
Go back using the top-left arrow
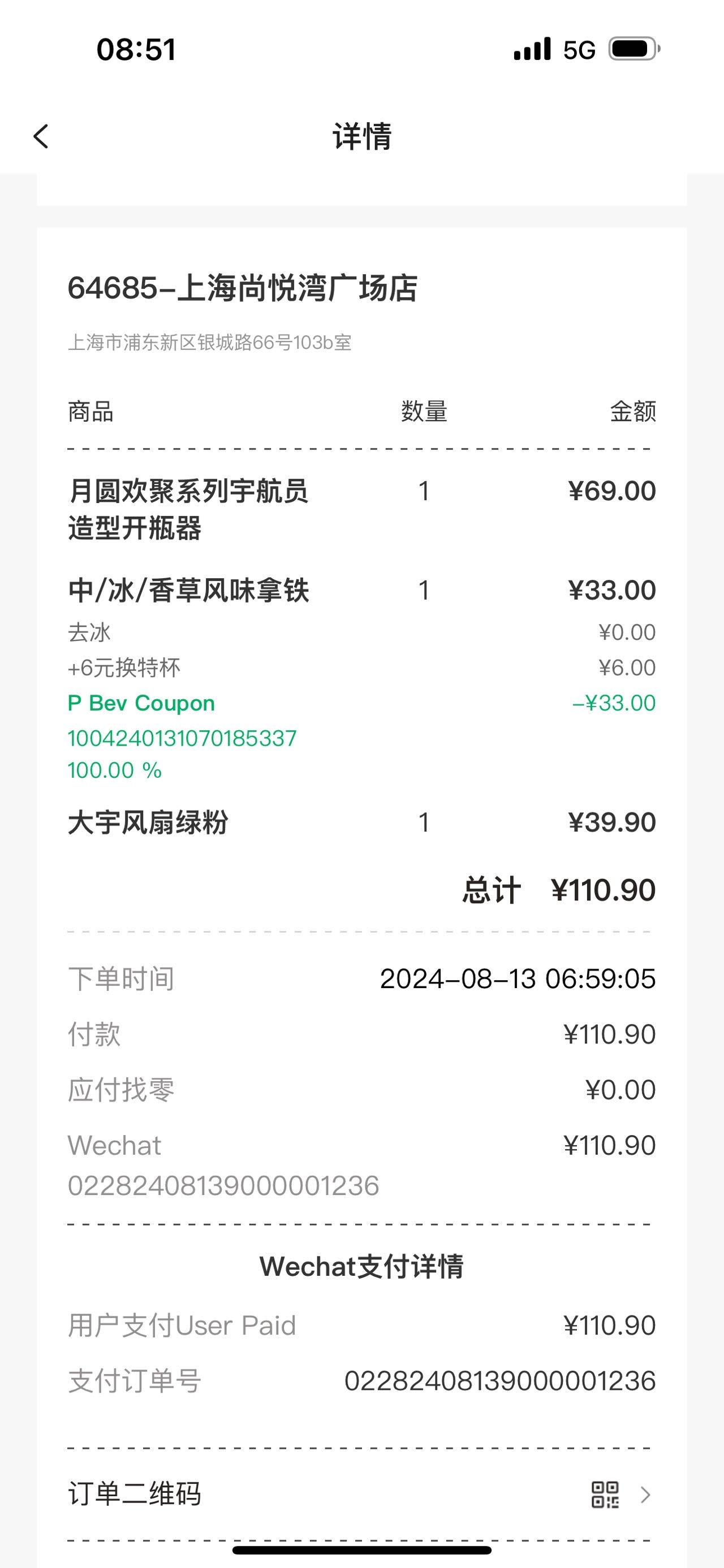coord(41,136)
